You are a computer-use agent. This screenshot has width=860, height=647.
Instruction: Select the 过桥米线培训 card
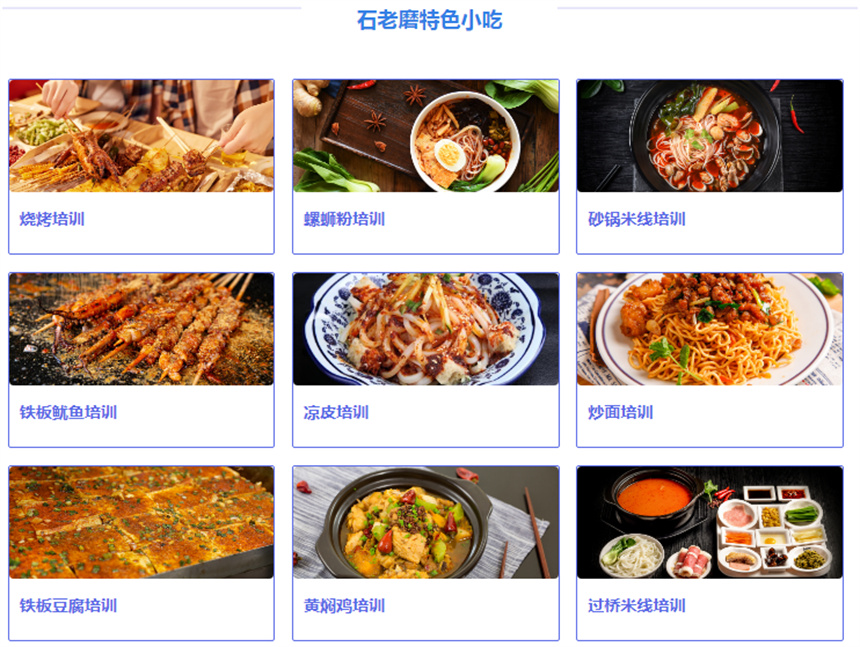709,552
